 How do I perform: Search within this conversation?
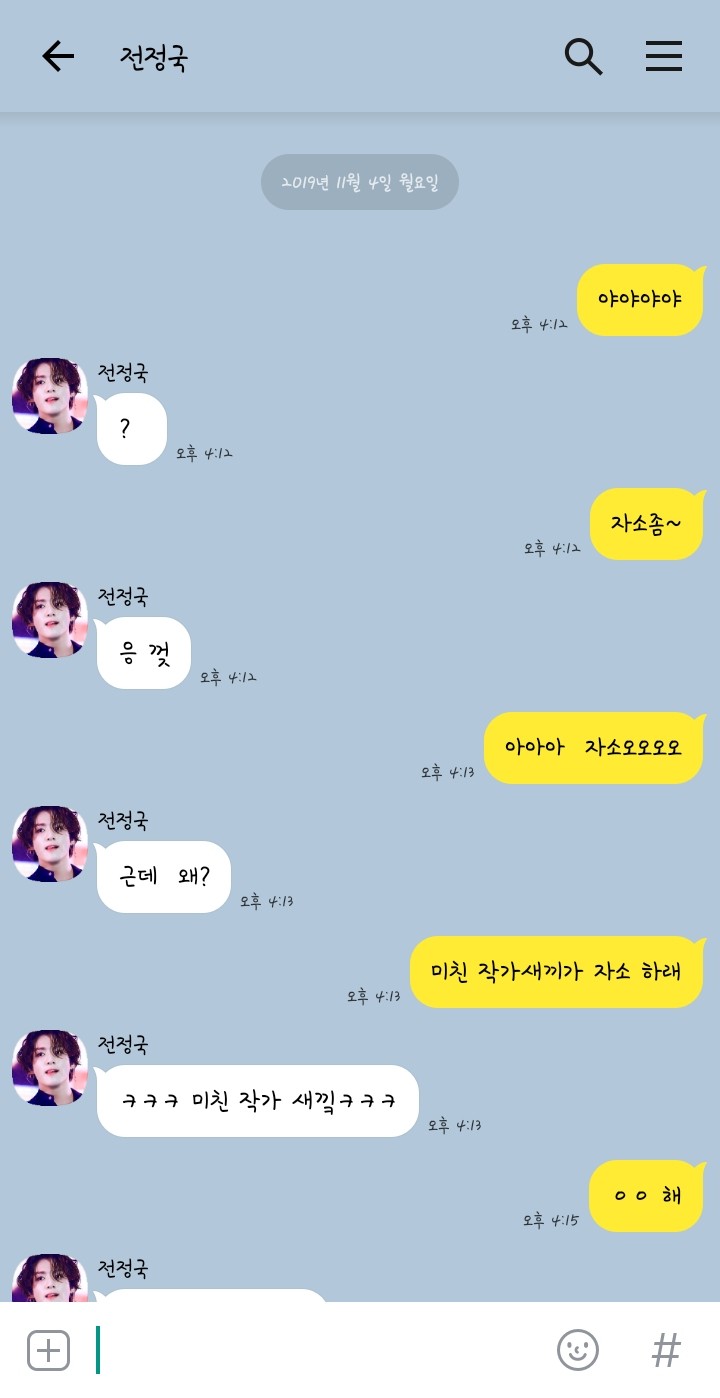[583, 57]
